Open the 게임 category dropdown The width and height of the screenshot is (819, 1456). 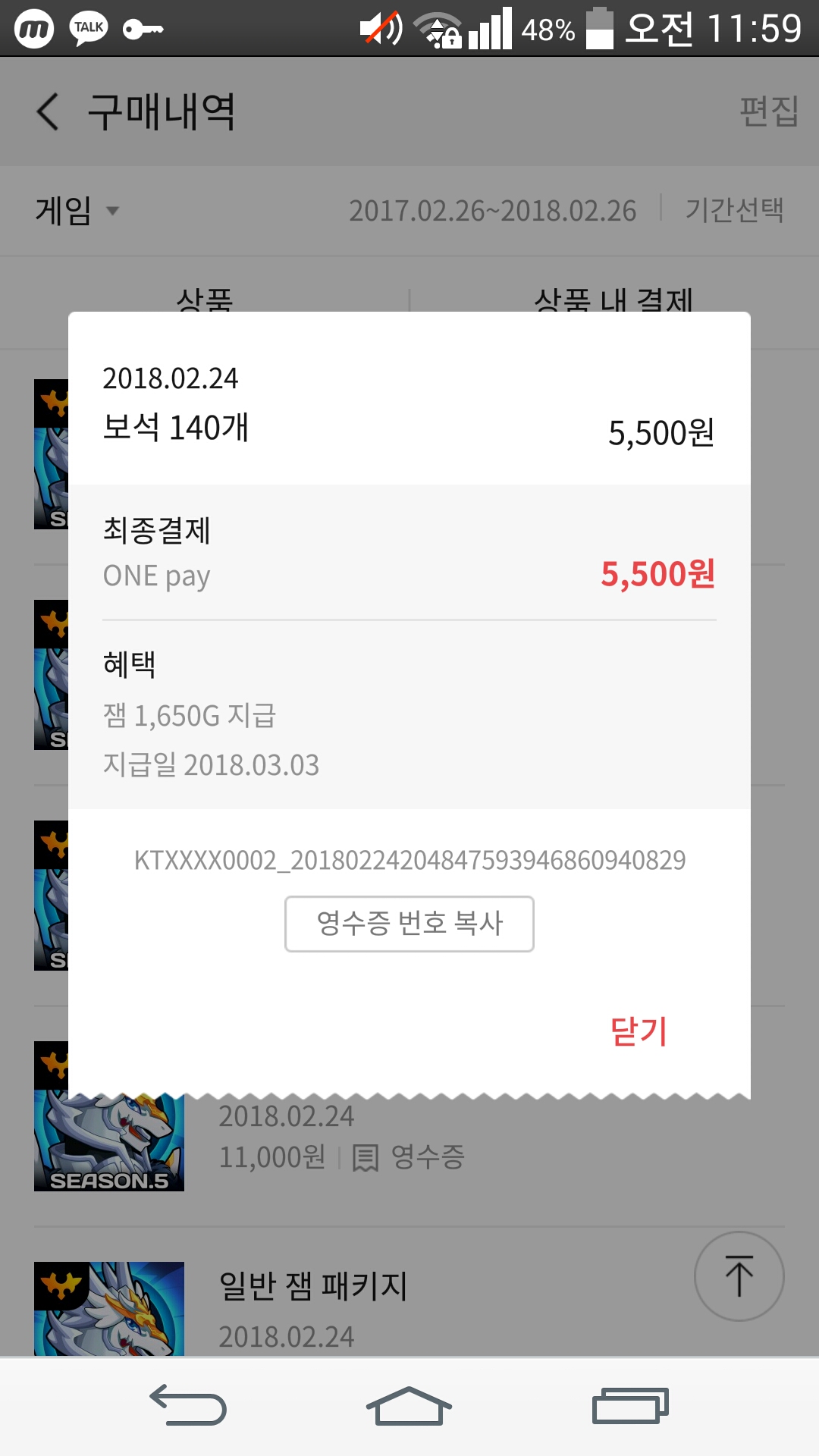(x=77, y=211)
